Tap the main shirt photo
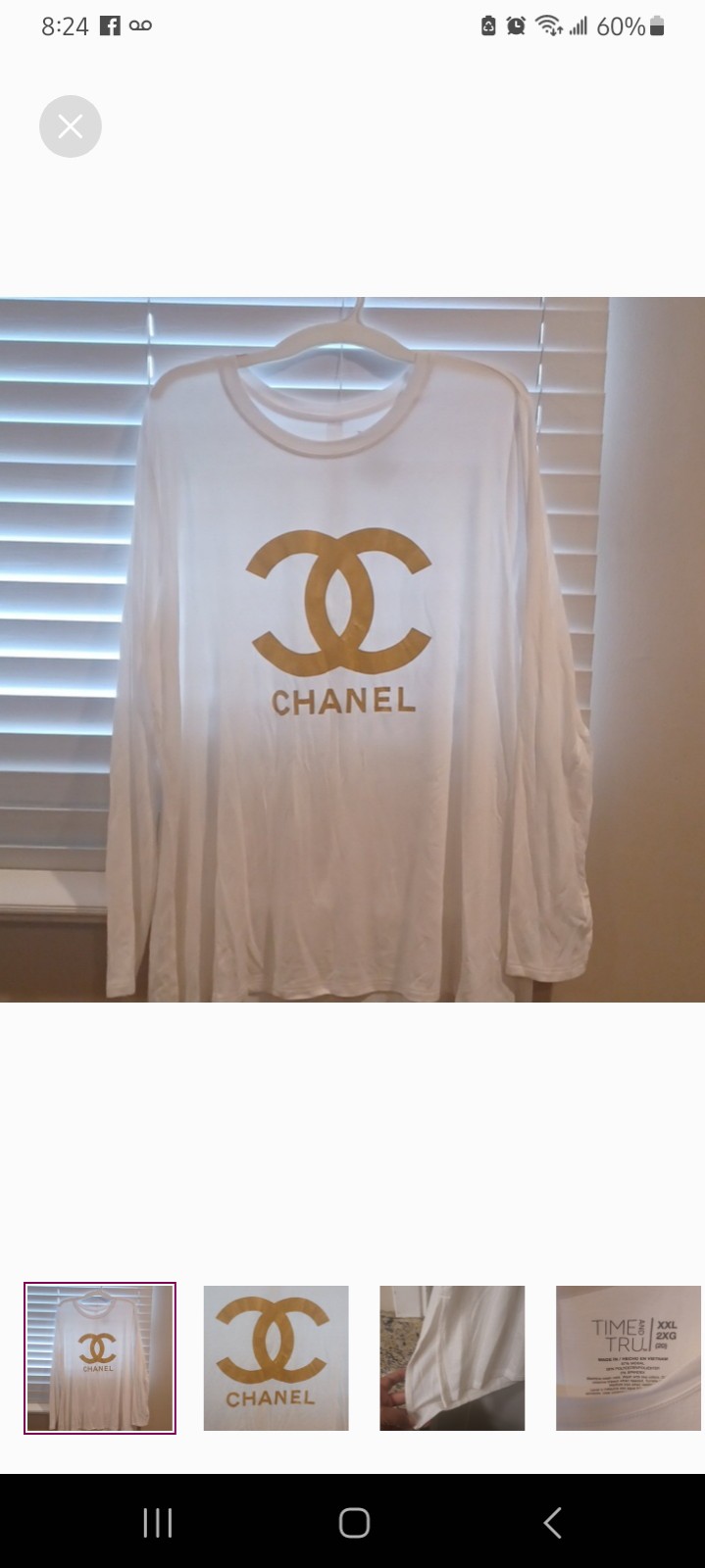This screenshot has width=705, height=1568. click(353, 650)
